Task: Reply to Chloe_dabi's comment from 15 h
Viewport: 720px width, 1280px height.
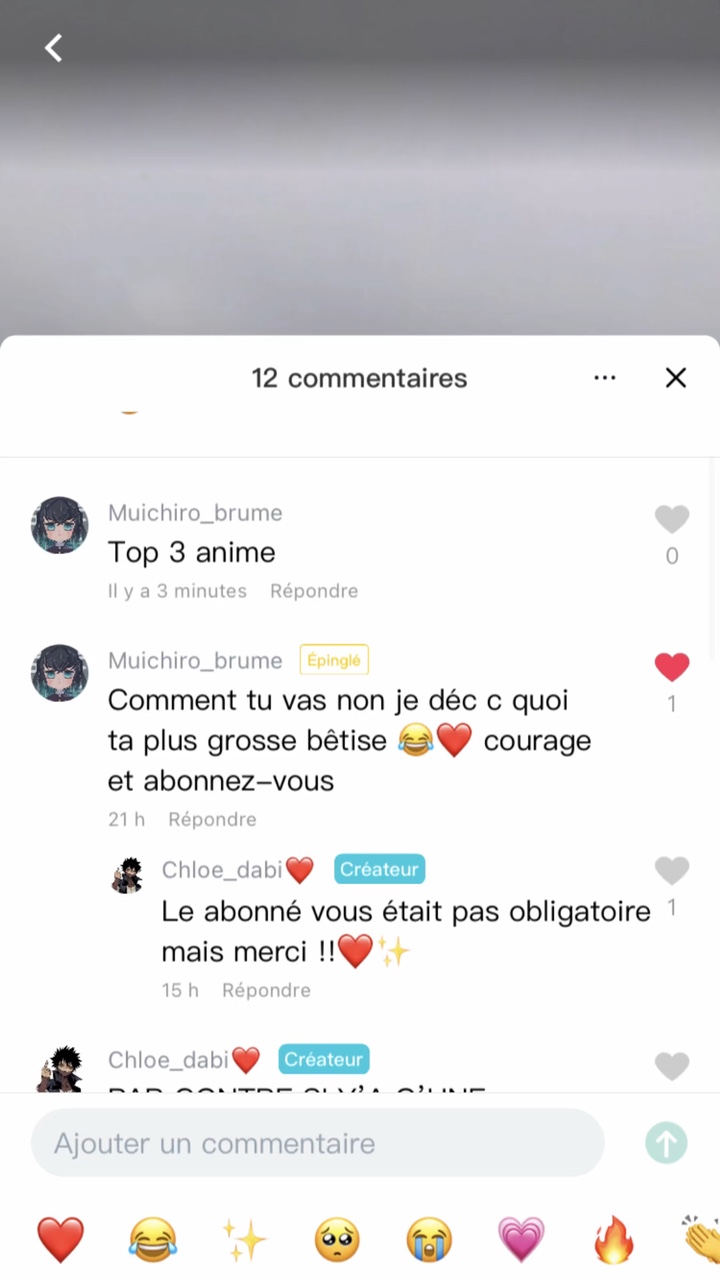Action: pos(266,990)
